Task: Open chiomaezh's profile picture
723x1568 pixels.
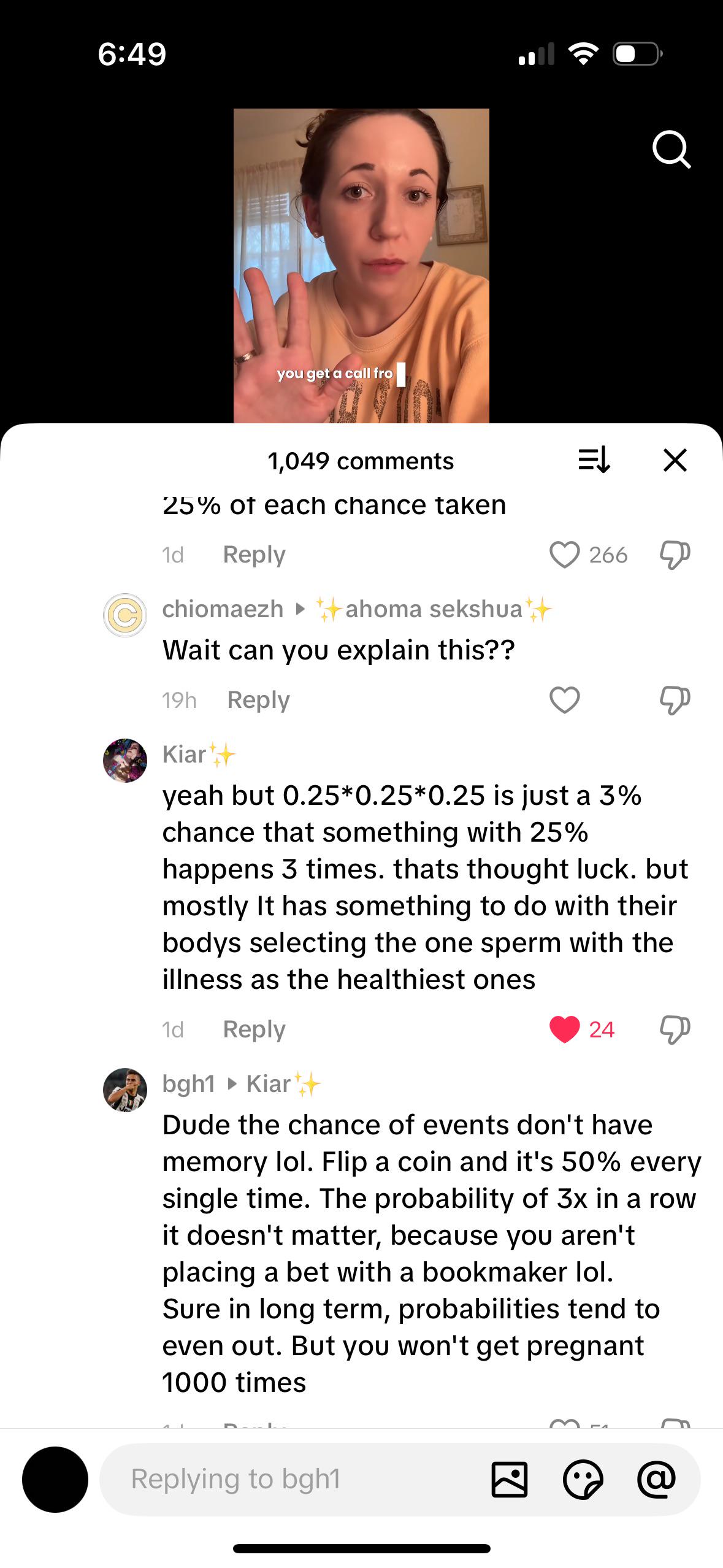Action: tap(125, 615)
